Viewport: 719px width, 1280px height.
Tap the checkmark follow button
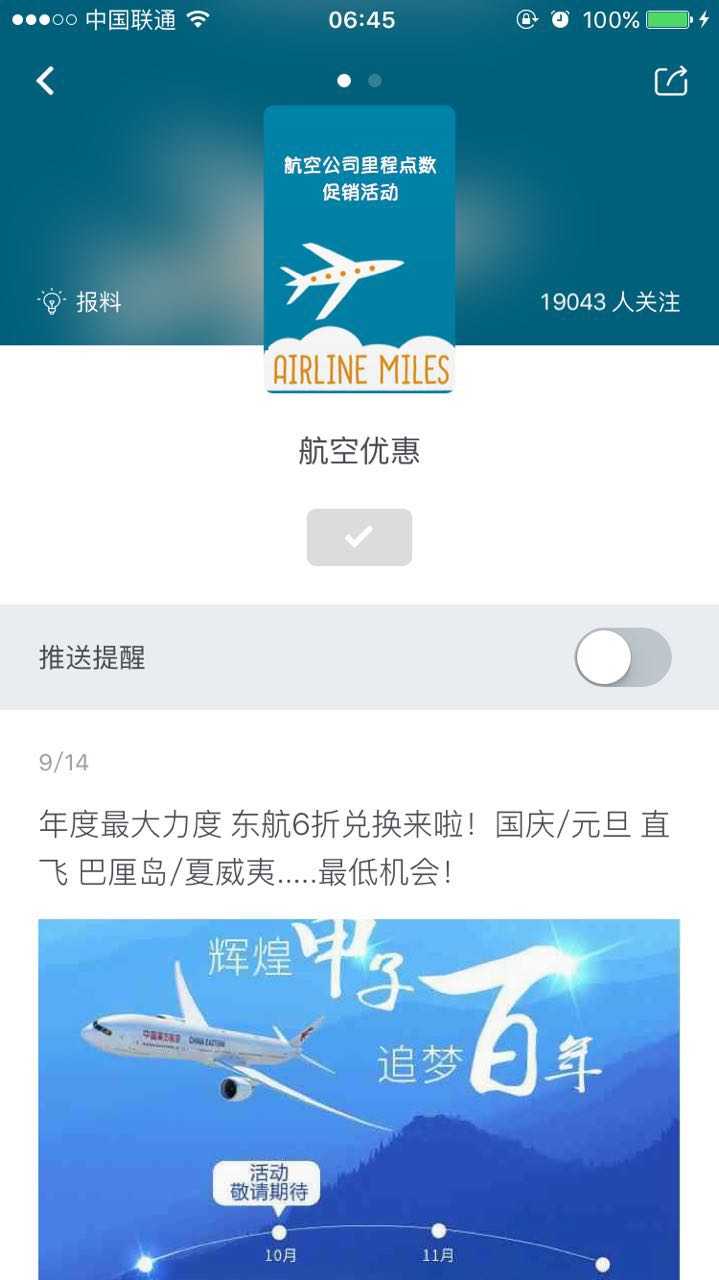[359, 537]
